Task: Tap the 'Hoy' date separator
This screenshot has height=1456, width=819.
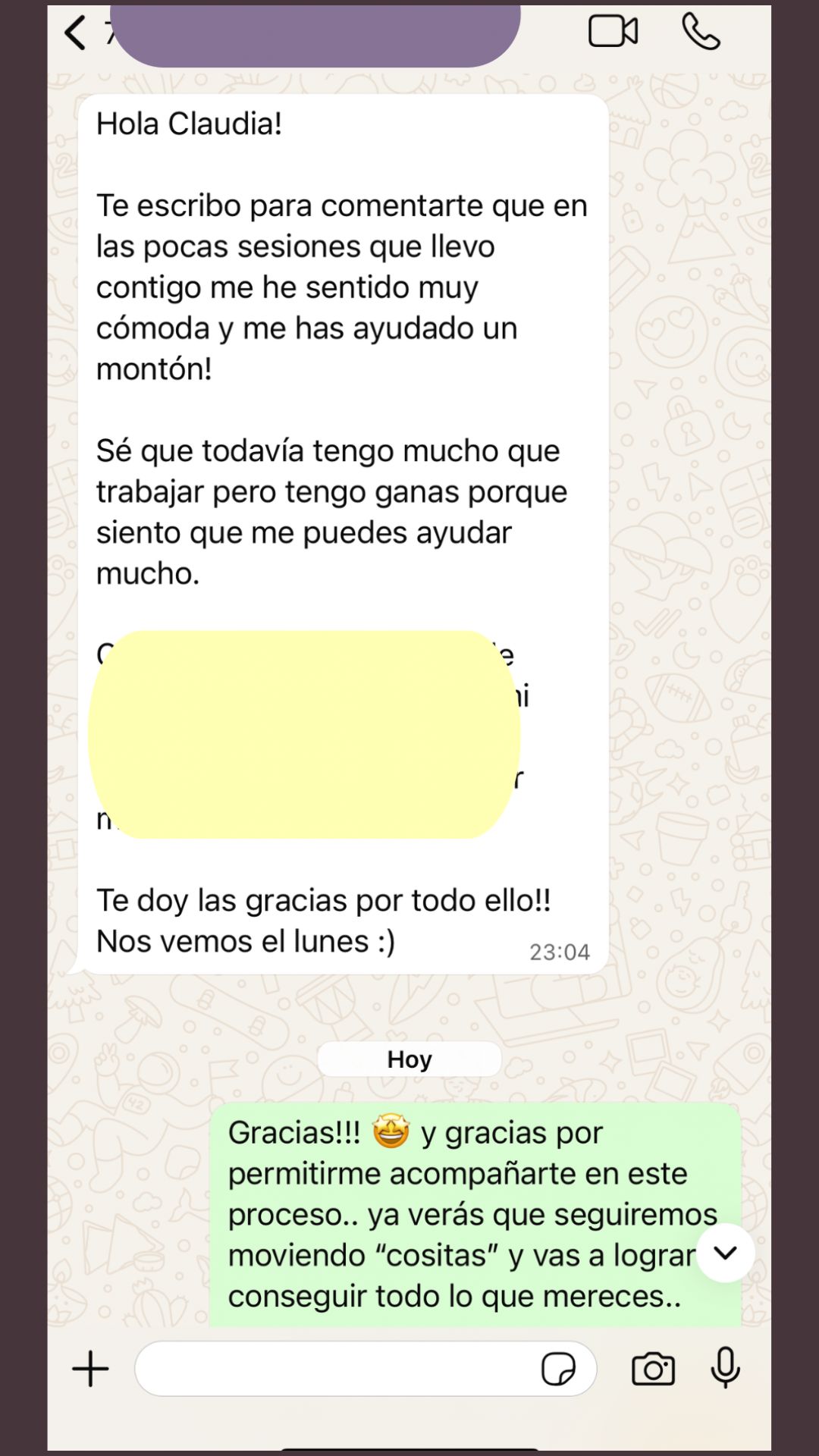Action: pos(409,1059)
